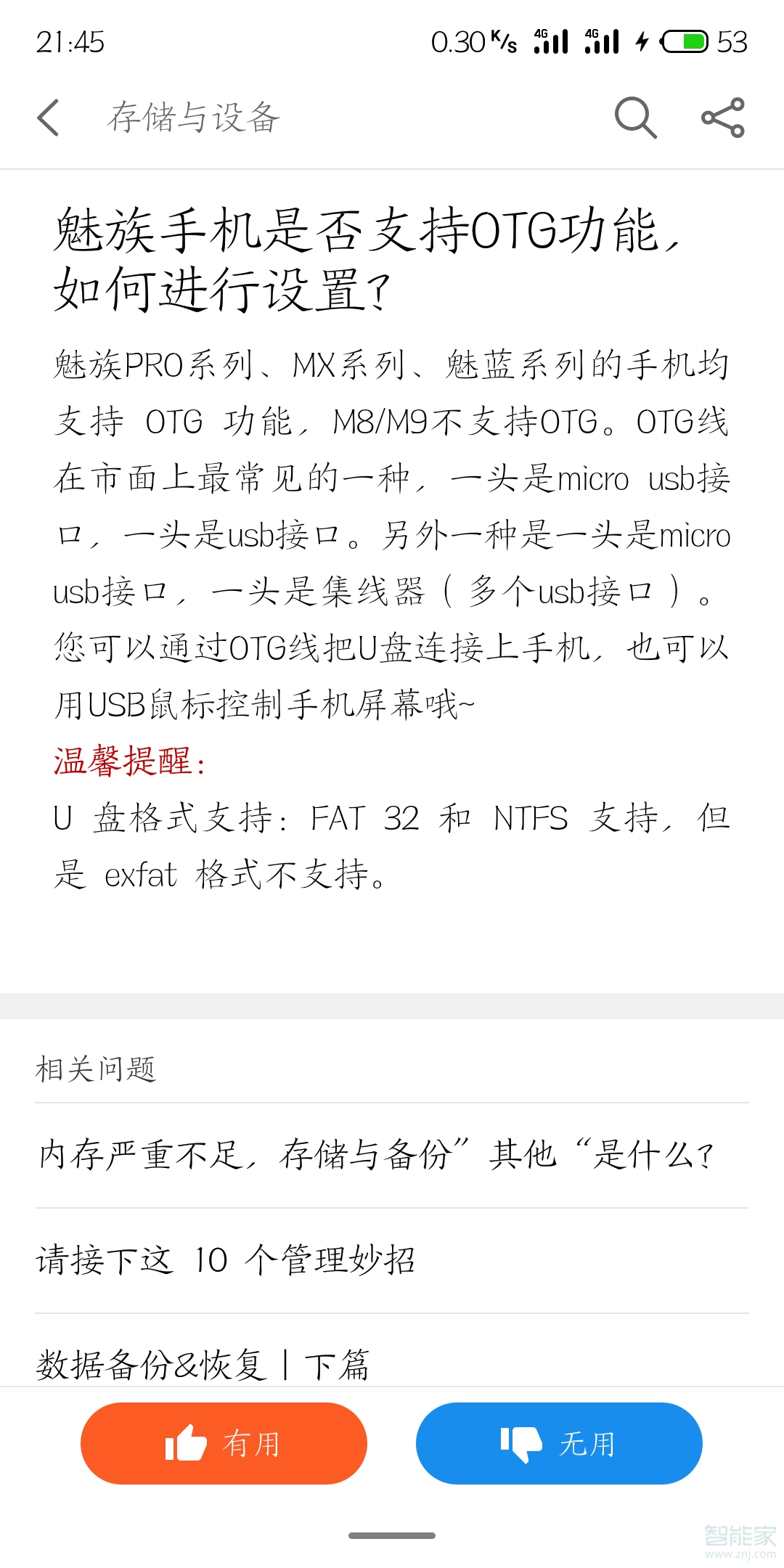Open the search function
This screenshot has width=784, height=1568.
(x=635, y=118)
